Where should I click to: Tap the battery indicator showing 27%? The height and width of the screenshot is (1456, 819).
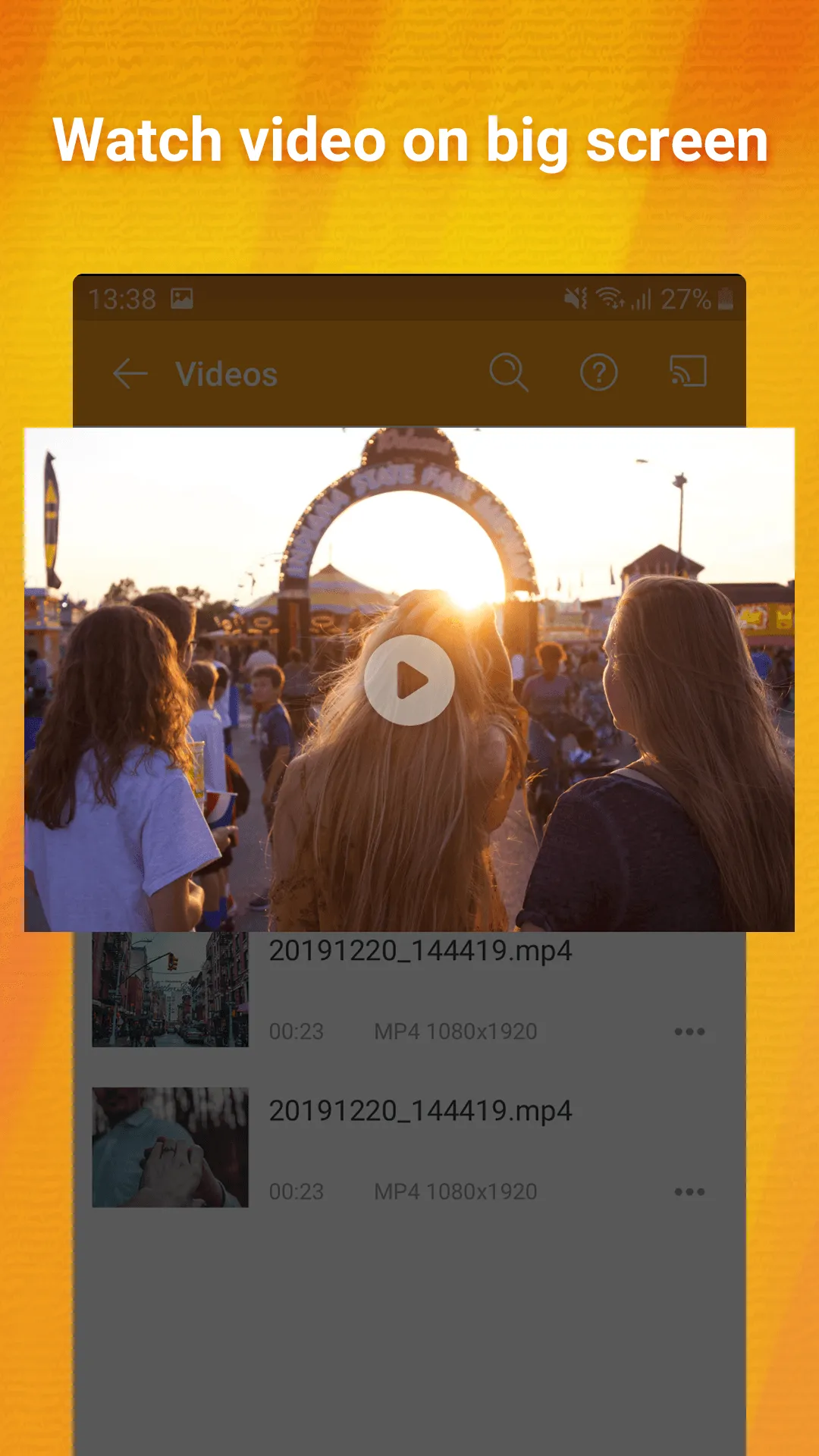[683, 298]
